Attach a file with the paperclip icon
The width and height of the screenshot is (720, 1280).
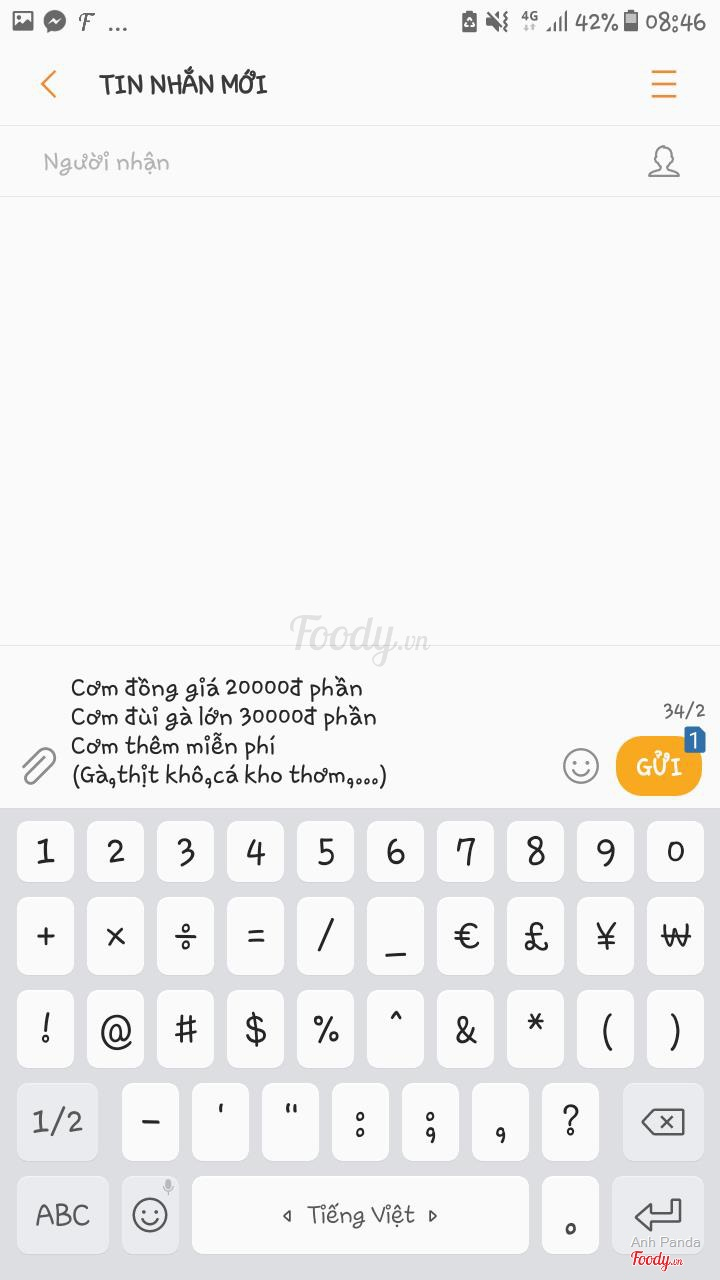pyautogui.click(x=39, y=766)
